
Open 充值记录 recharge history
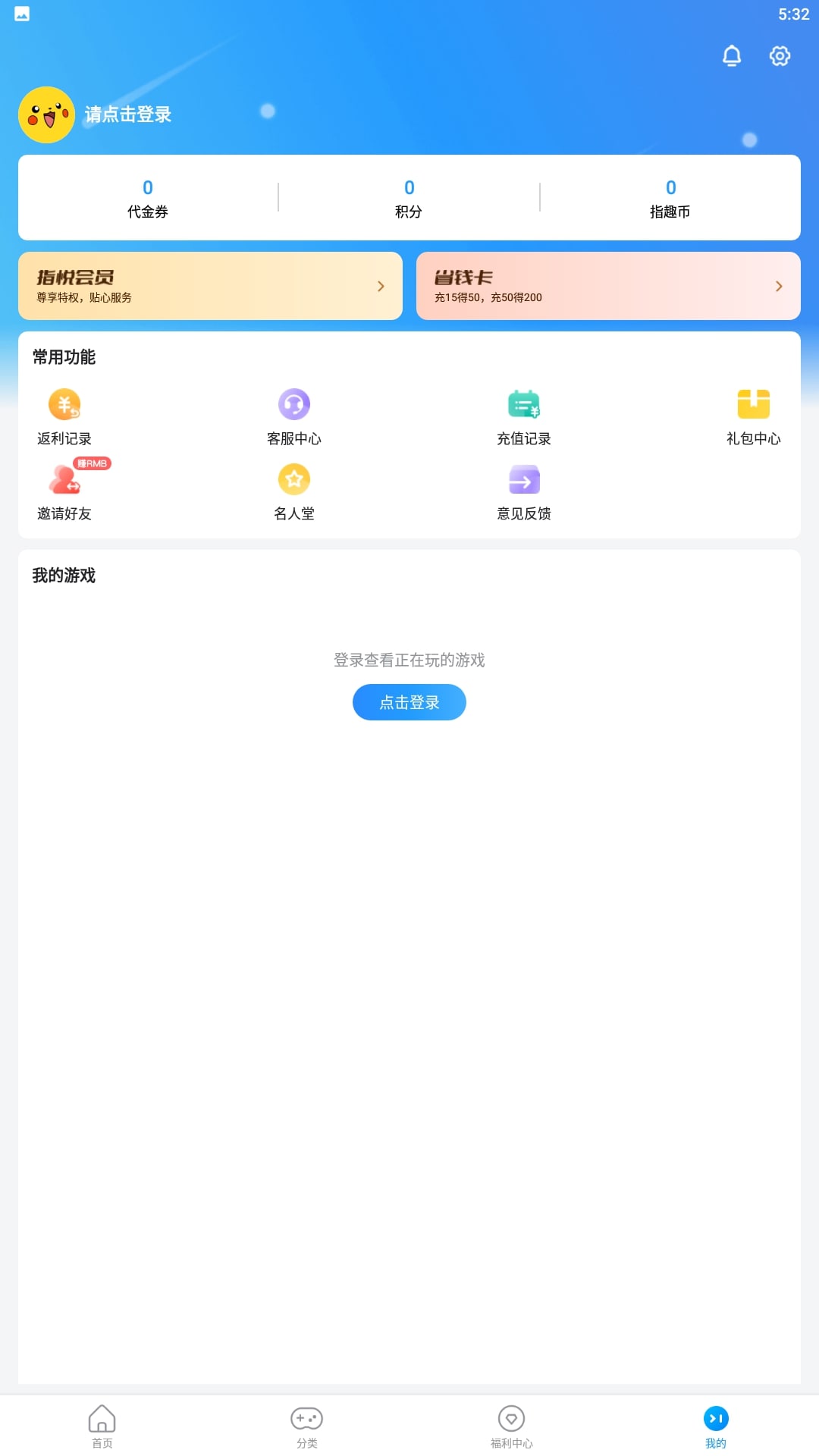point(524,416)
